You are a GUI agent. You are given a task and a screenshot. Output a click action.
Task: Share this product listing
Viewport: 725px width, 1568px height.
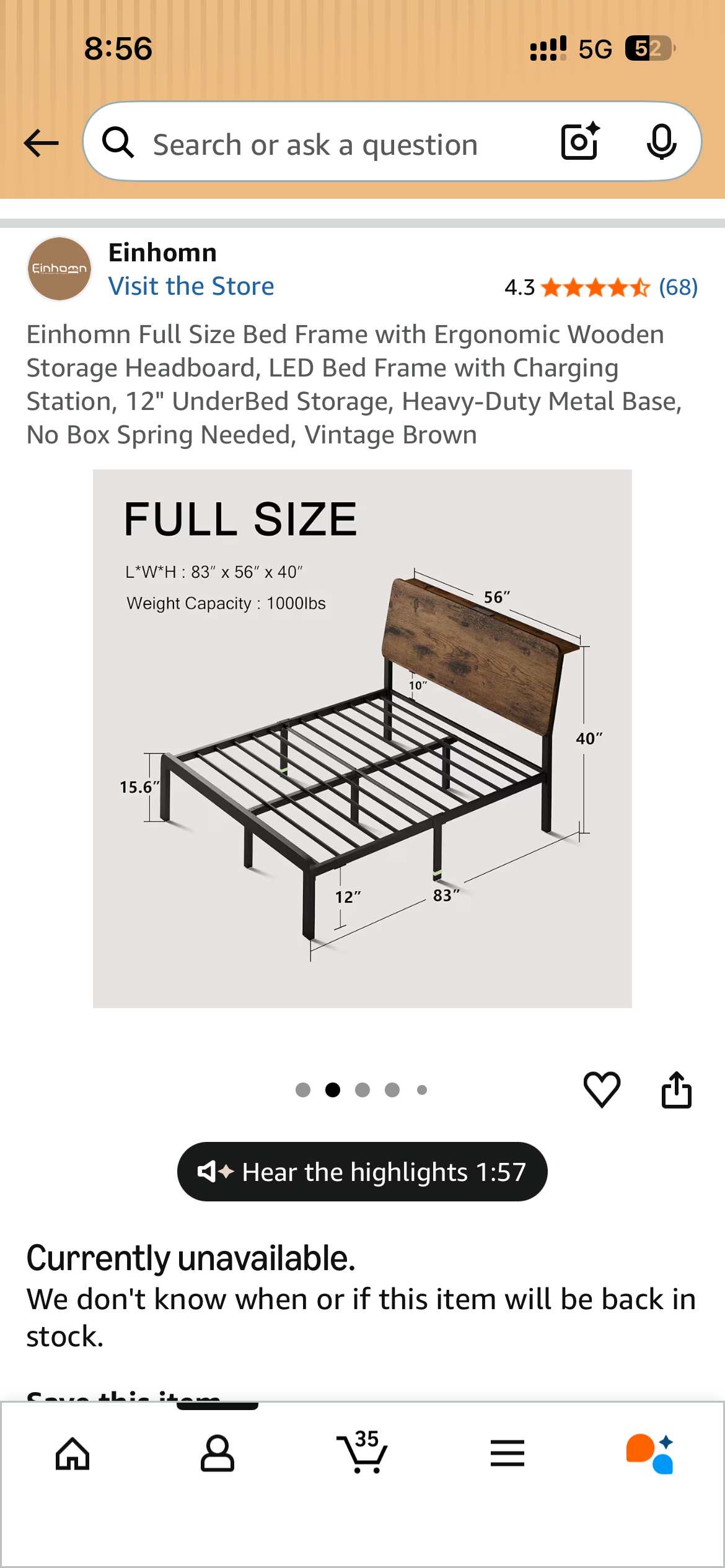pyautogui.click(x=676, y=1089)
